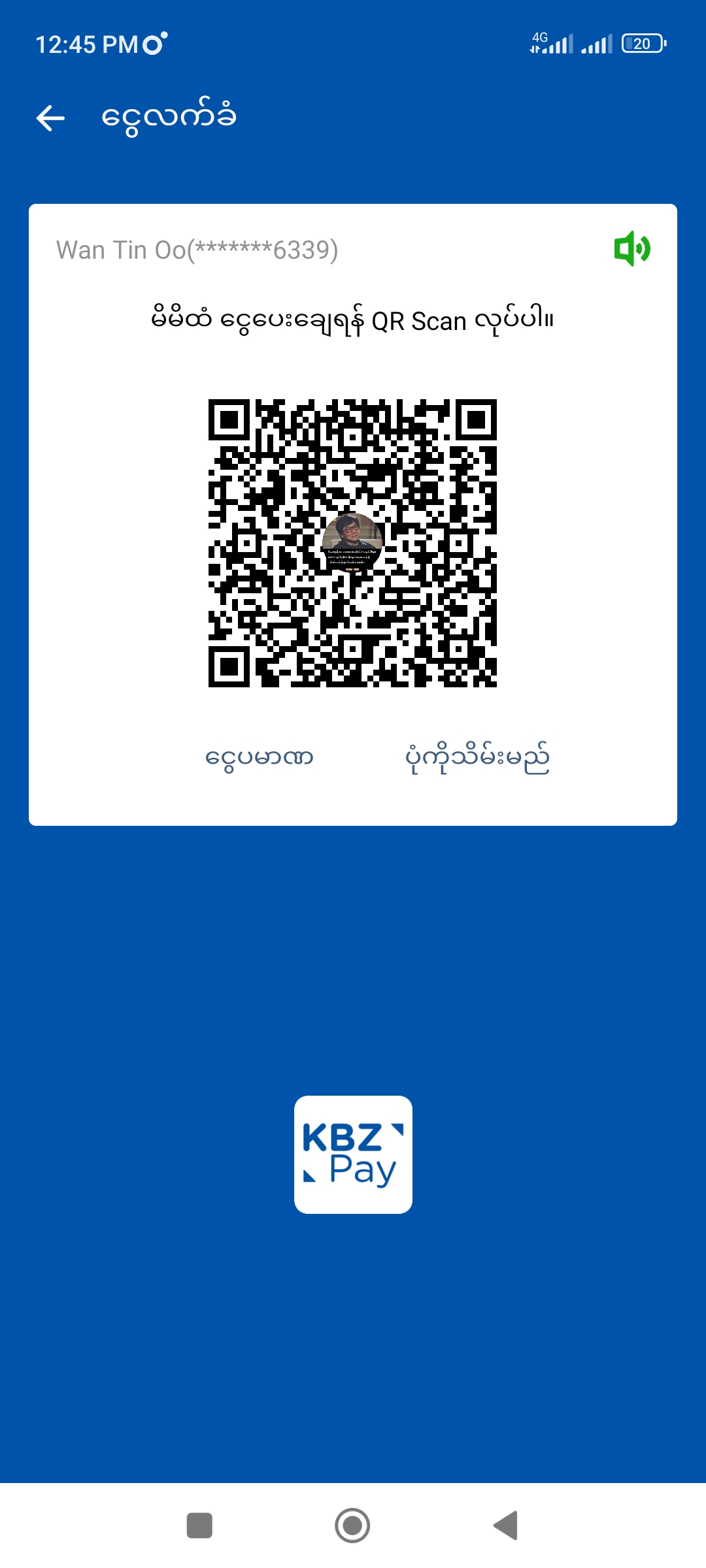Viewport: 706px width, 1568px height.
Task: Toggle the green speaker sound icon
Action: [631, 249]
